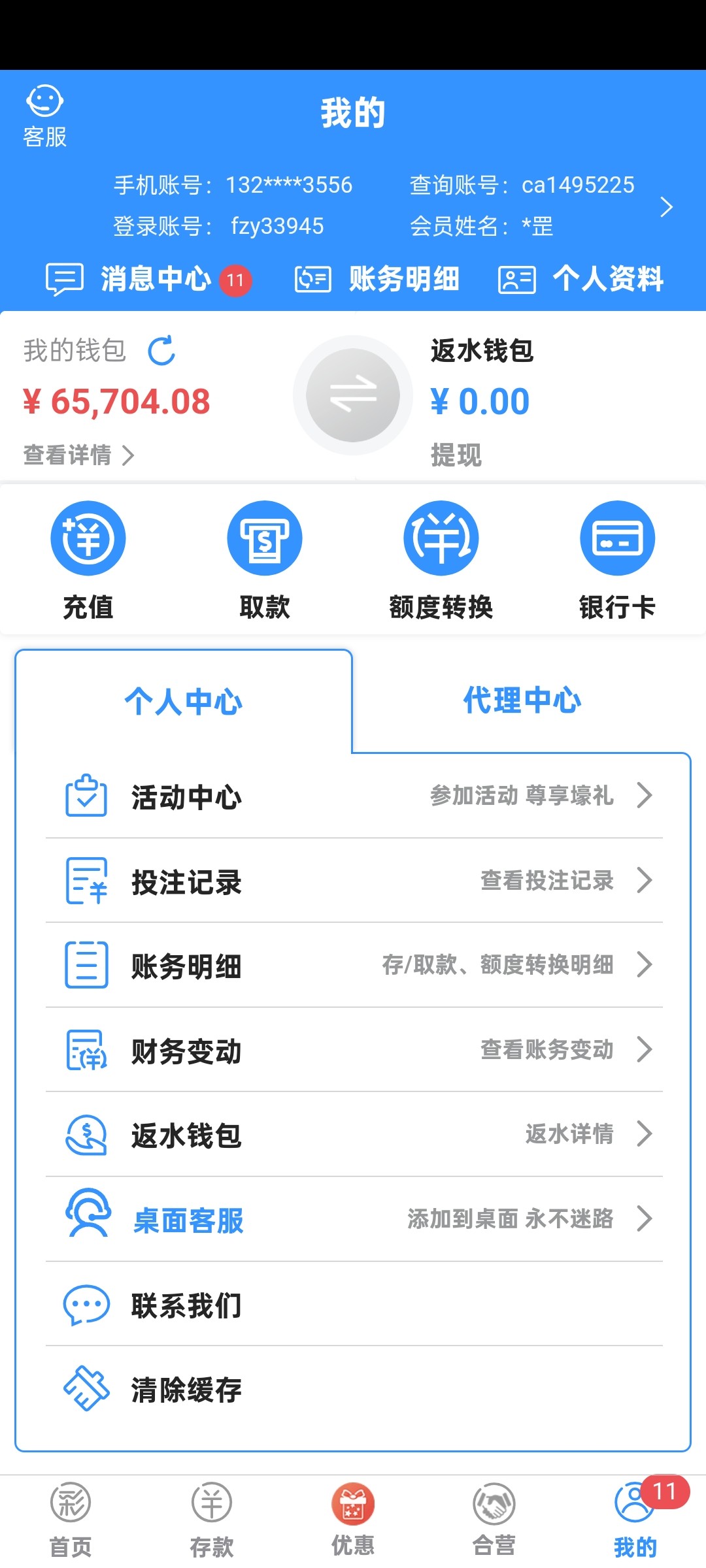Switch to 代理中心 agent center tab
This screenshot has height=1568, width=706.
coord(522,700)
